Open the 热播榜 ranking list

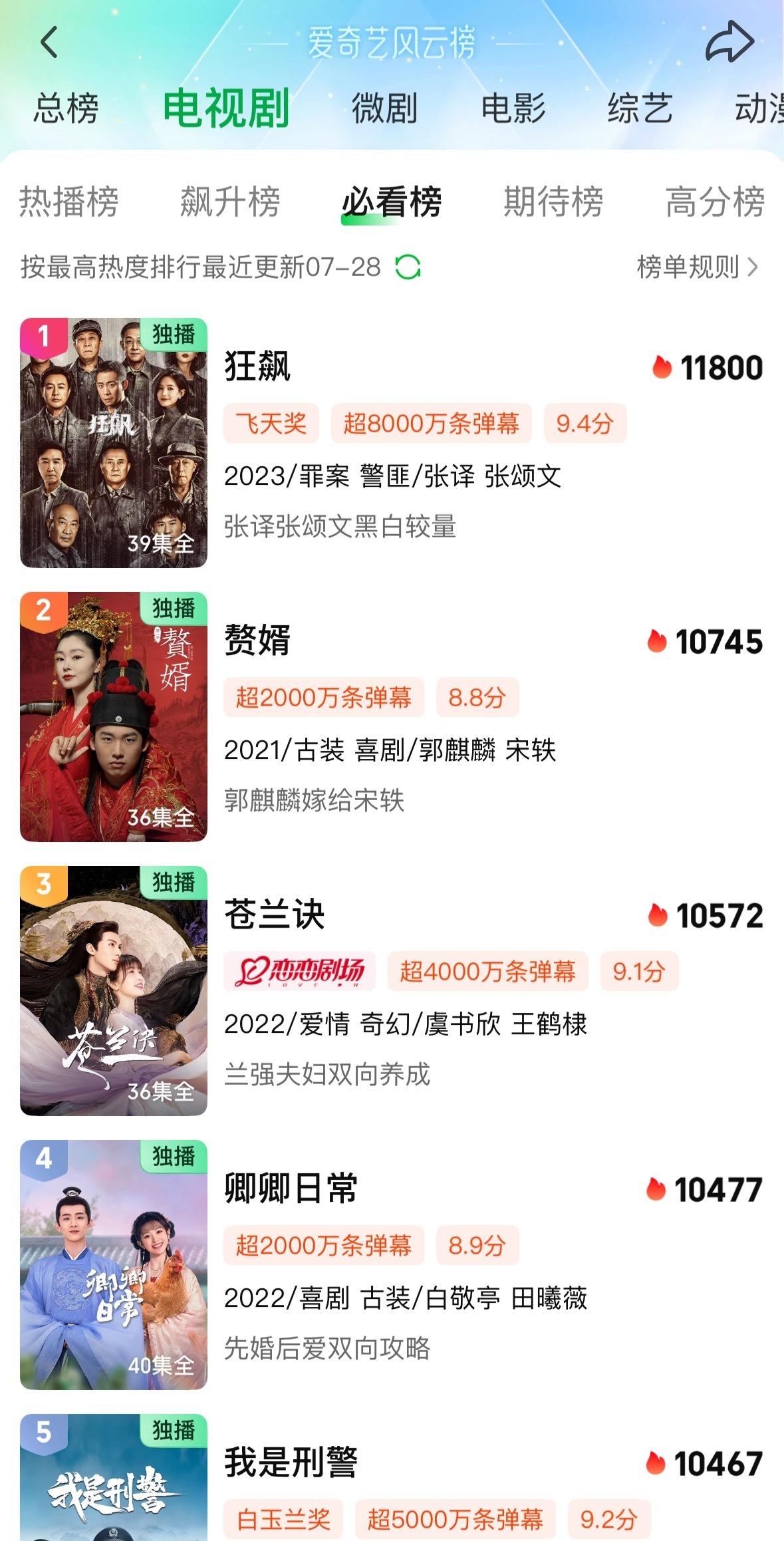68,202
